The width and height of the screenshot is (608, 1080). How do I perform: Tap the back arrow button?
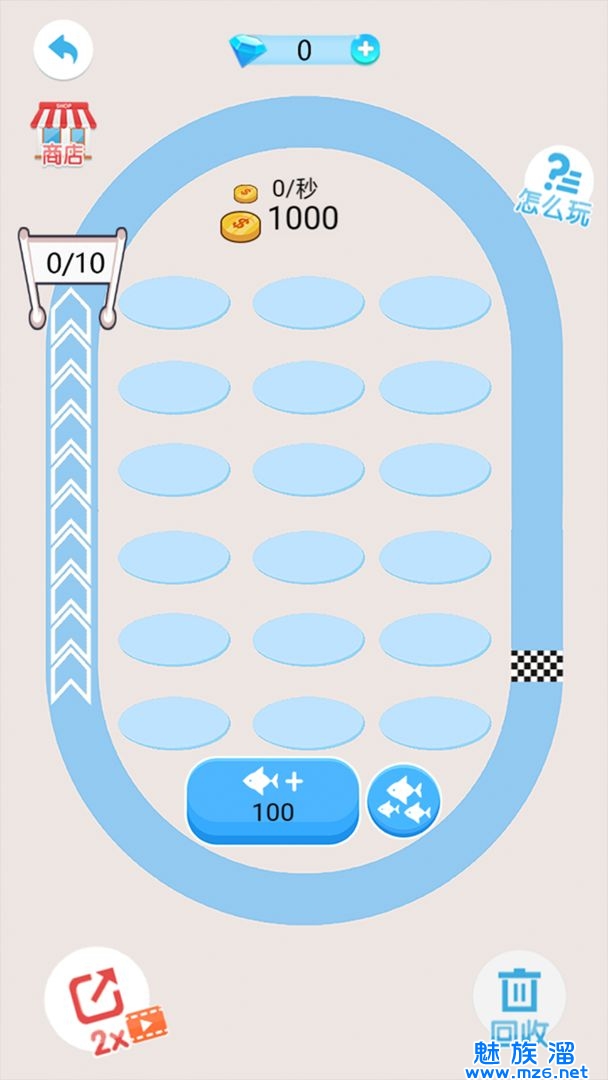tap(63, 50)
